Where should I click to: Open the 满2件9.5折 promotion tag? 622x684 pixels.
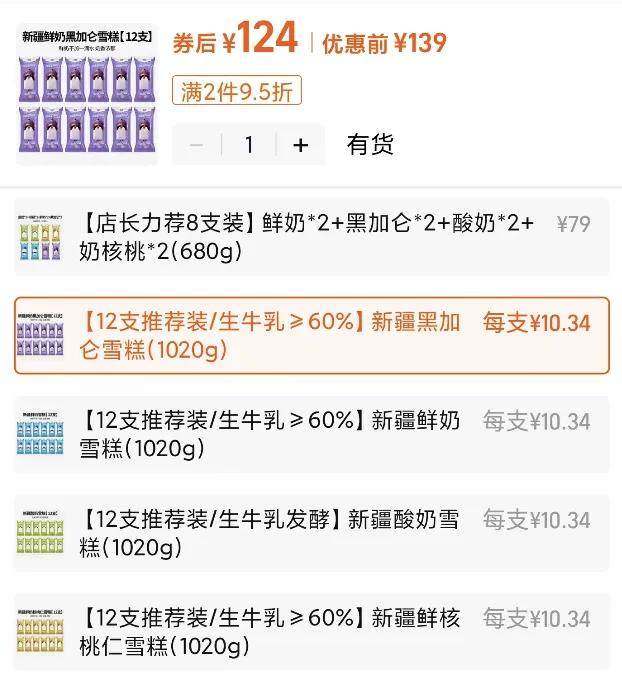(x=237, y=91)
